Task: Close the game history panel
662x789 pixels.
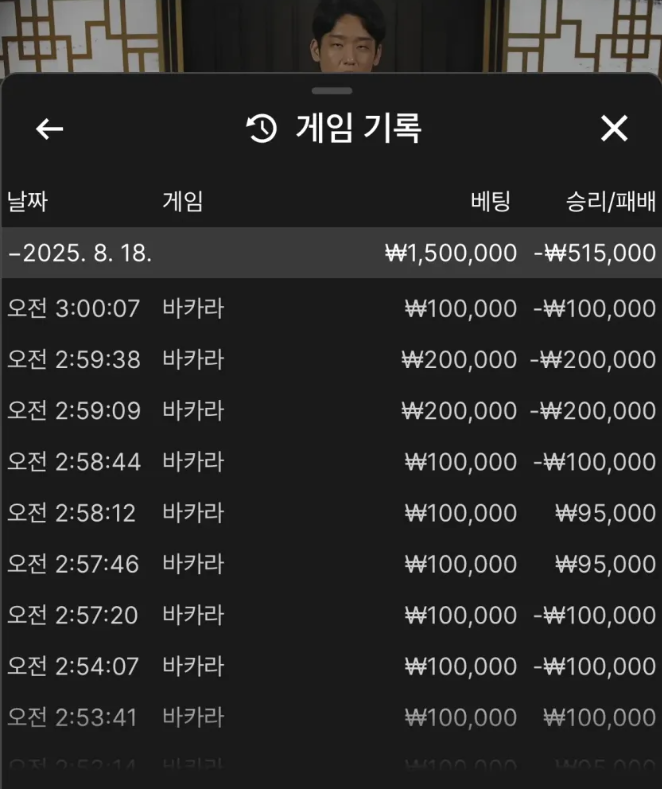Action: [613, 128]
